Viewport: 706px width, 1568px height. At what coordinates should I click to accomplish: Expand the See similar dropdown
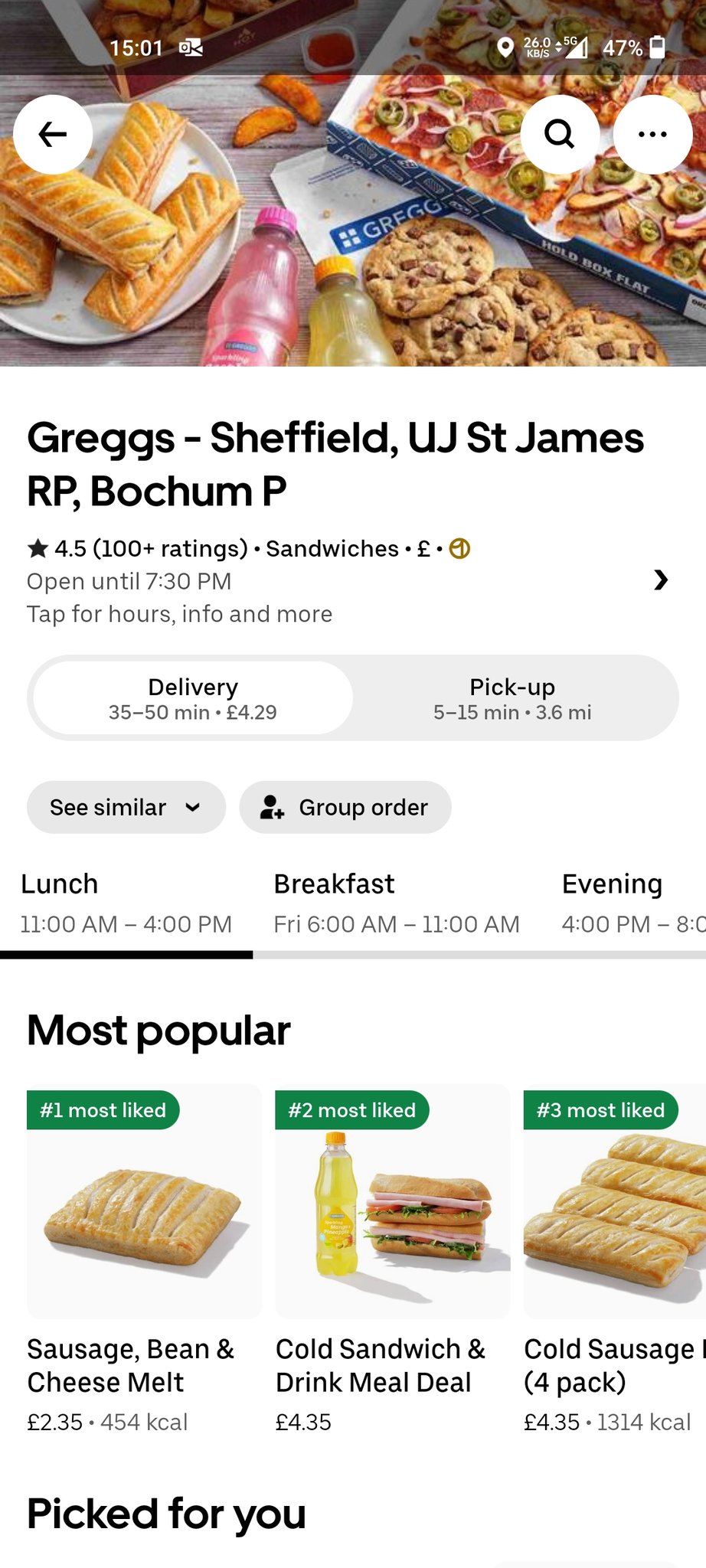[x=126, y=807]
